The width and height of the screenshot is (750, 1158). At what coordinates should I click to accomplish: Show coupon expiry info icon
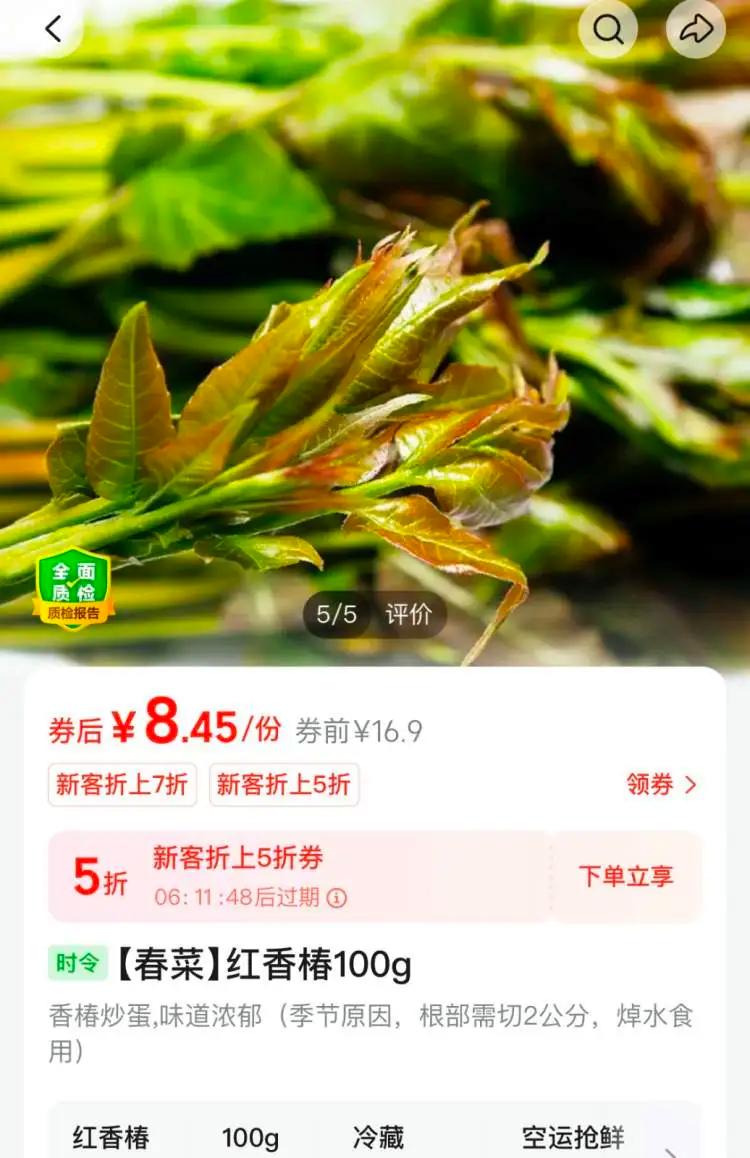[337, 898]
